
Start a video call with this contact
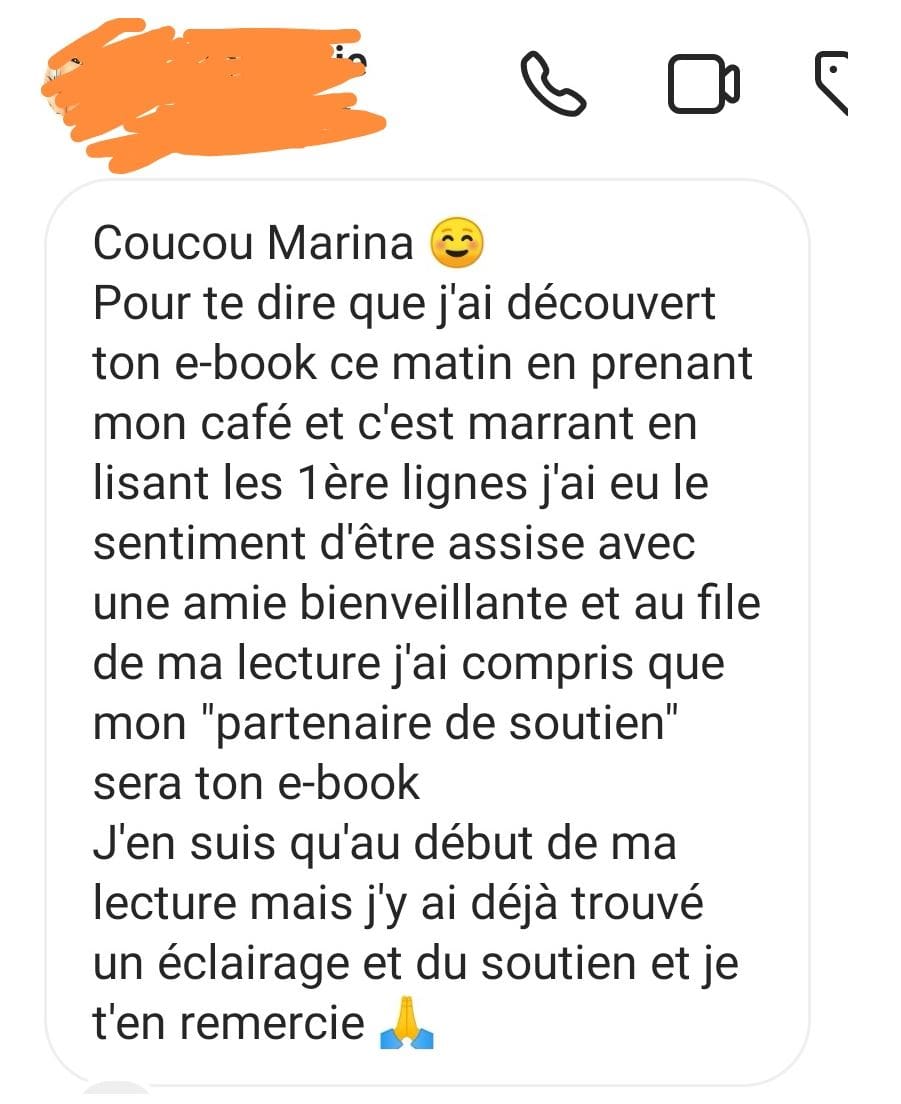[x=703, y=85]
